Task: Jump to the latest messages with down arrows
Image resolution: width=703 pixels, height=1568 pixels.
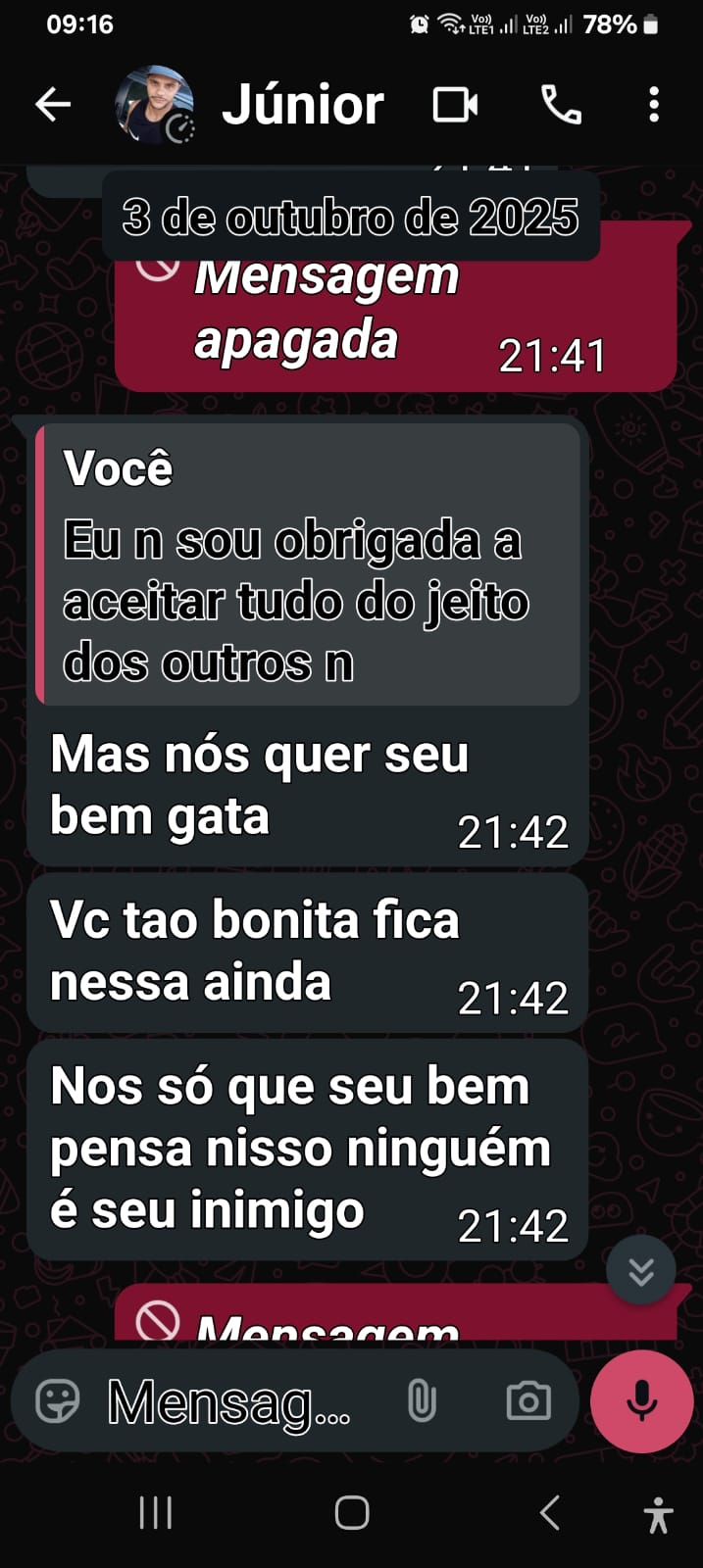Action: (x=641, y=1271)
